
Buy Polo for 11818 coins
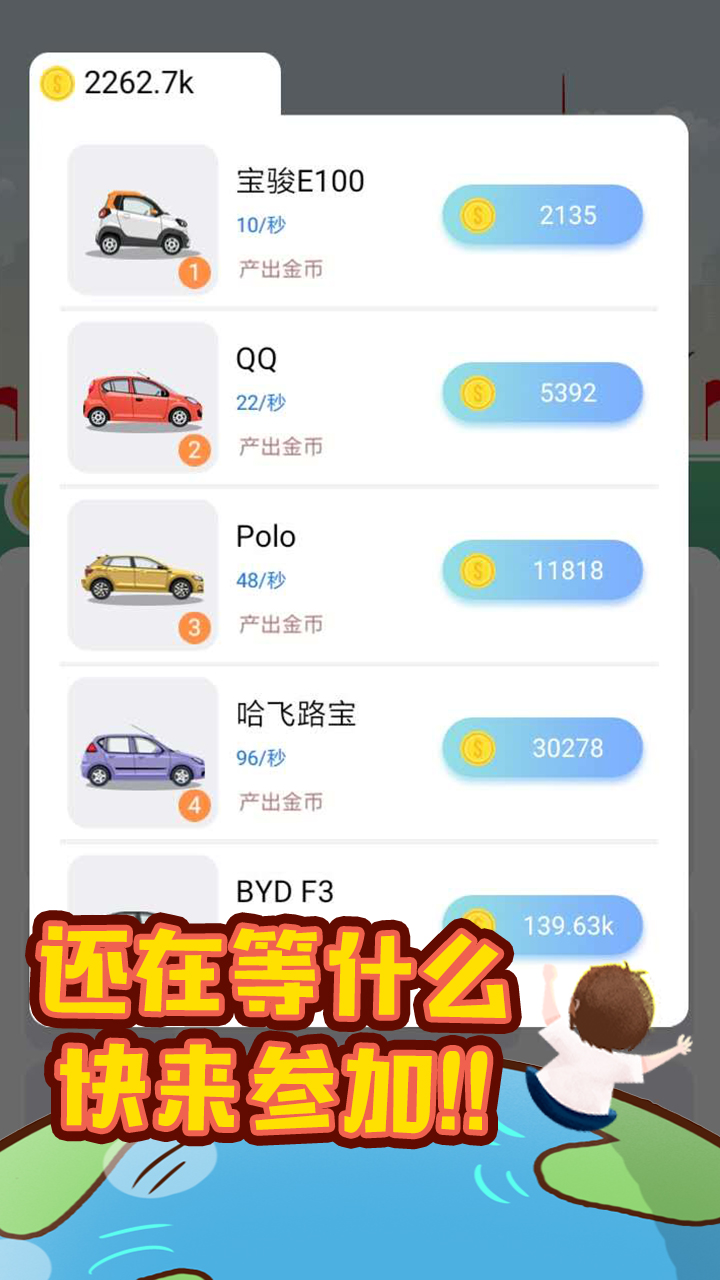point(542,571)
